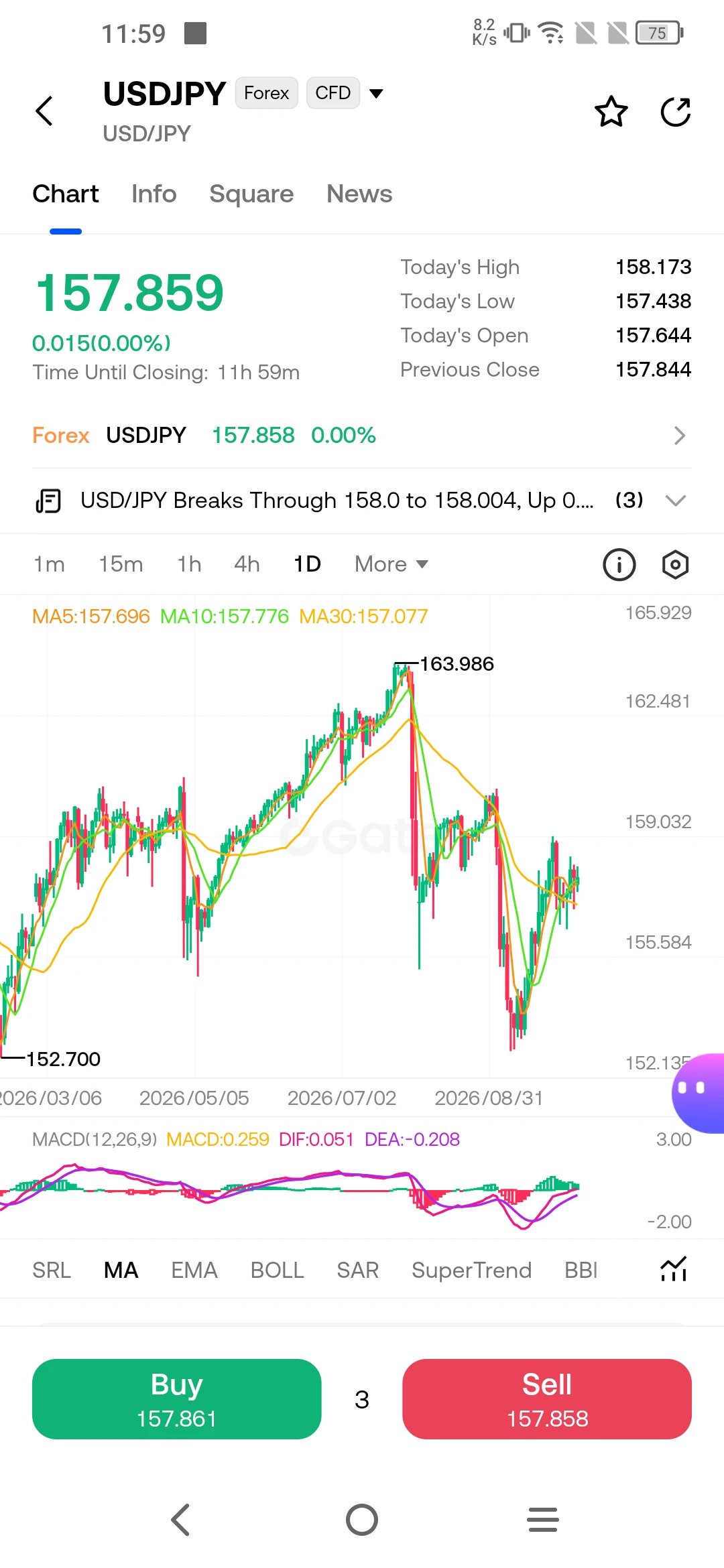Go back using the top-left arrow
Image resolution: width=724 pixels, height=1568 pixels.
(x=44, y=111)
